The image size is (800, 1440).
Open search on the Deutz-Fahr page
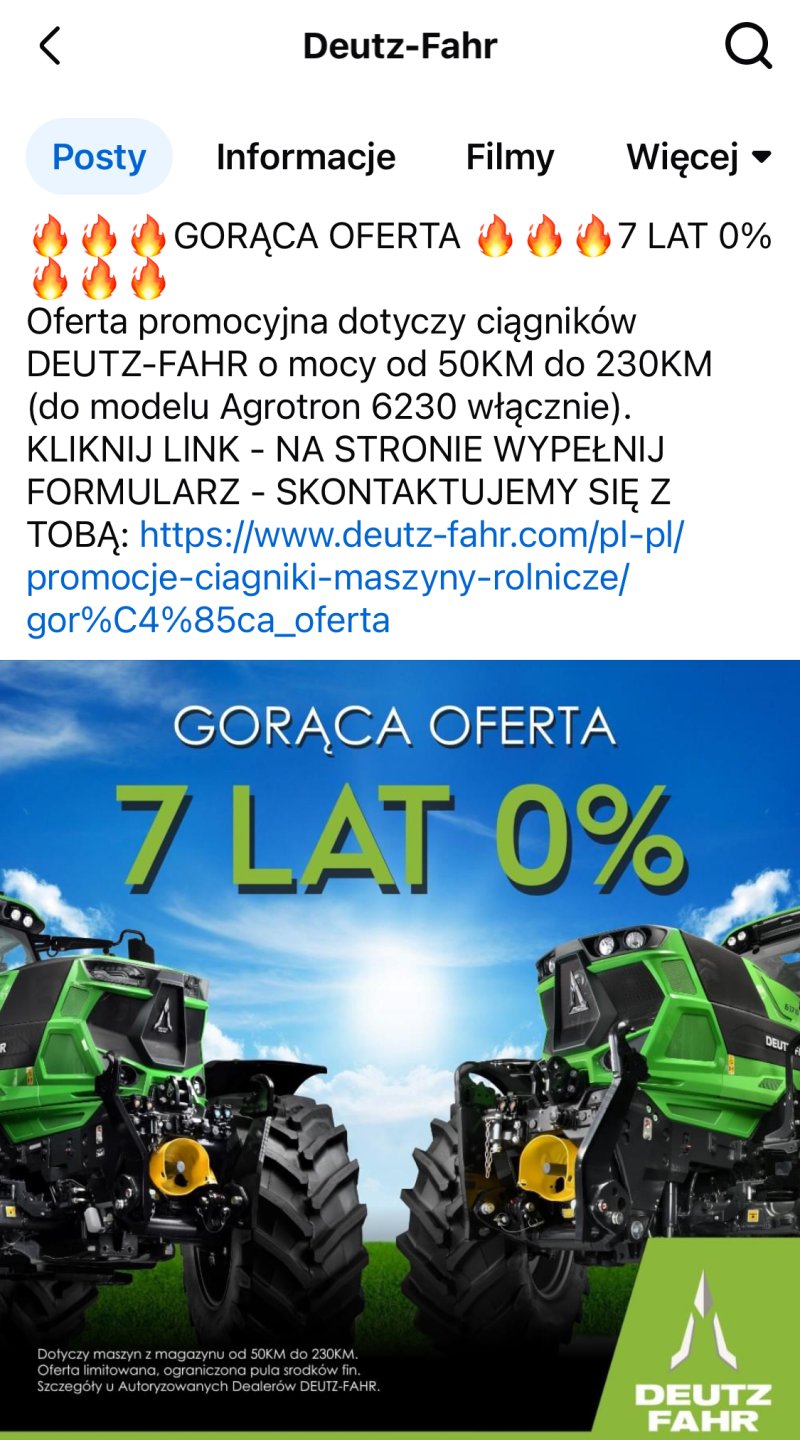(x=748, y=46)
